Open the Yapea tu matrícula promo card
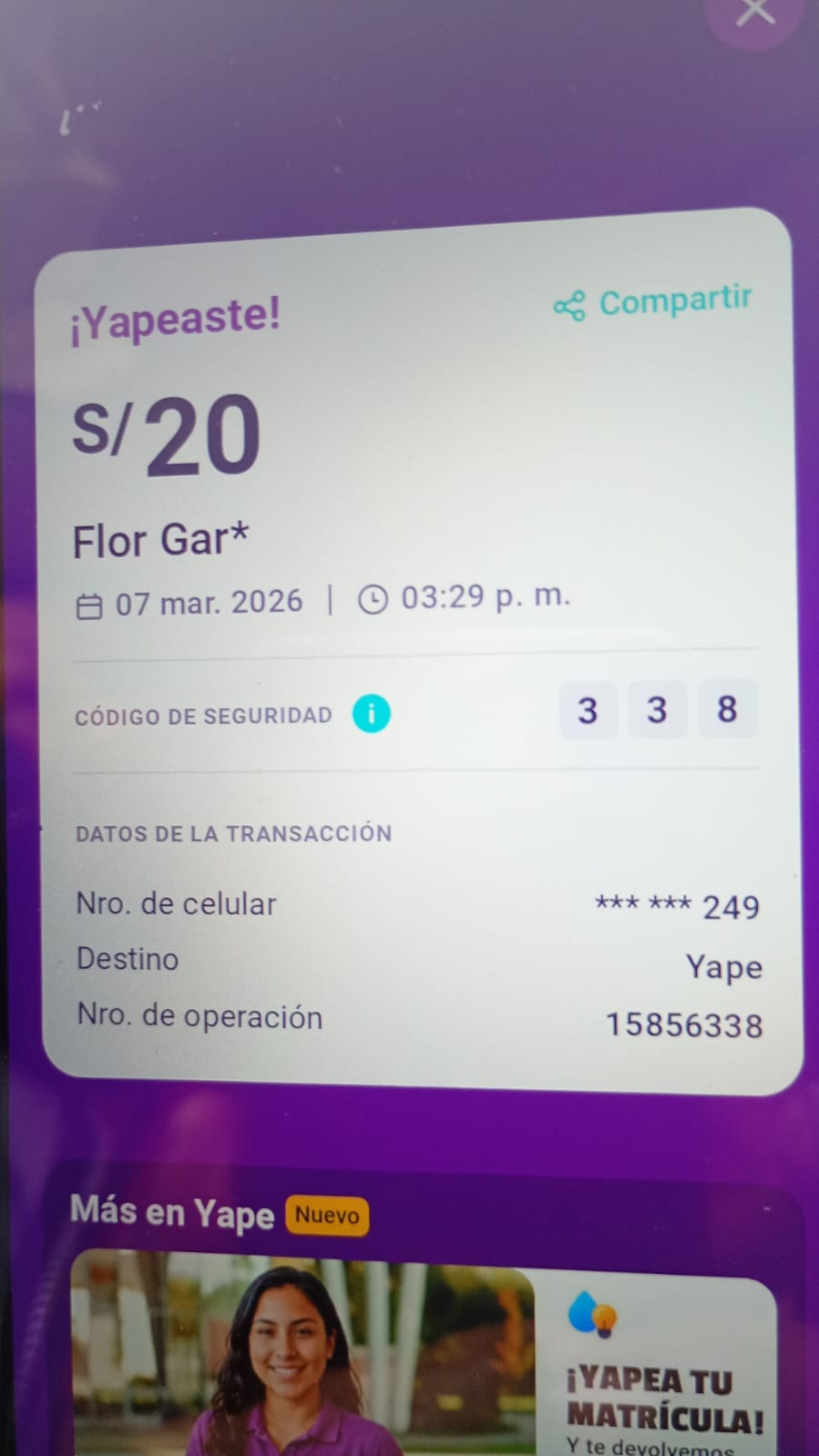Screen dimensions: 819x1456 pyautogui.click(x=424, y=1357)
